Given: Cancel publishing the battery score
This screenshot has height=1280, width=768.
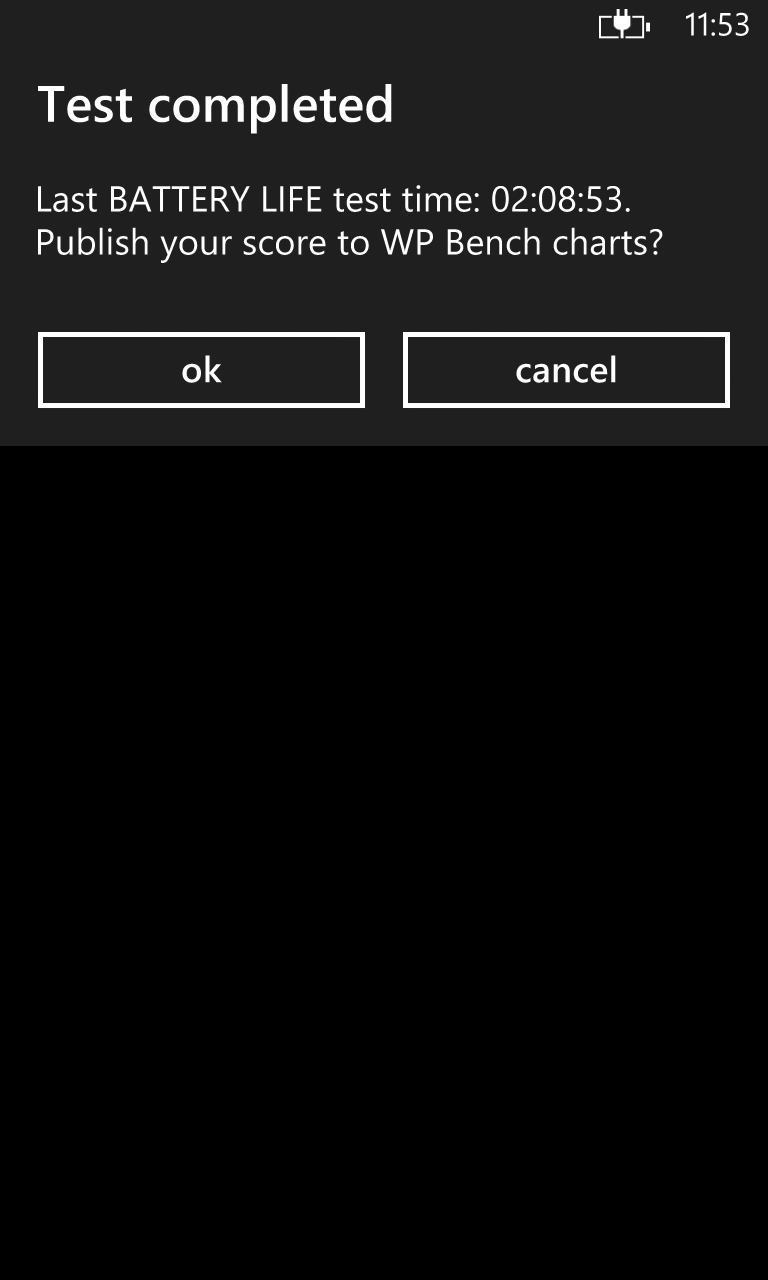Looking at the screenshot, I should tap(566, 370).
